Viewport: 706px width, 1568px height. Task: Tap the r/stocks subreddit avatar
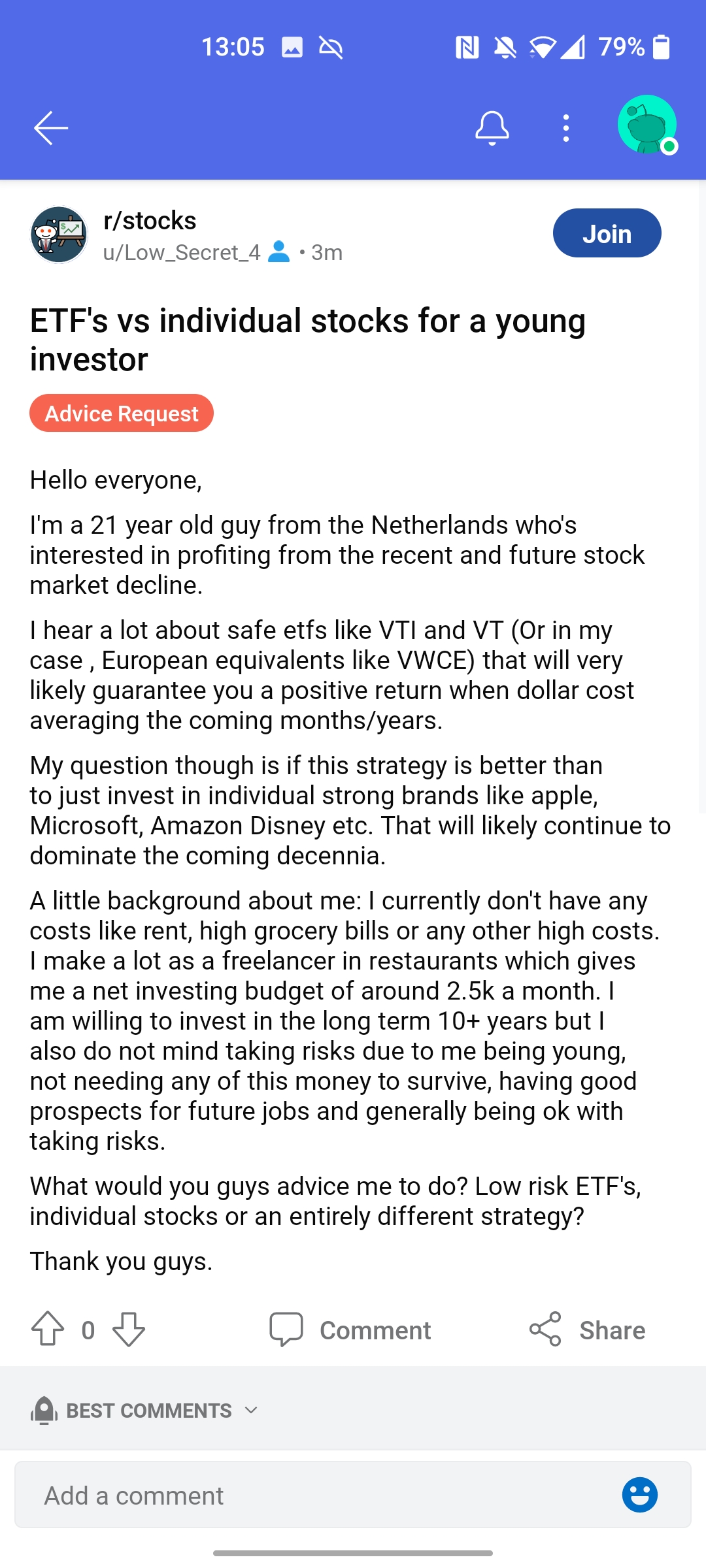pyautogui.click(x=58, y=235)
